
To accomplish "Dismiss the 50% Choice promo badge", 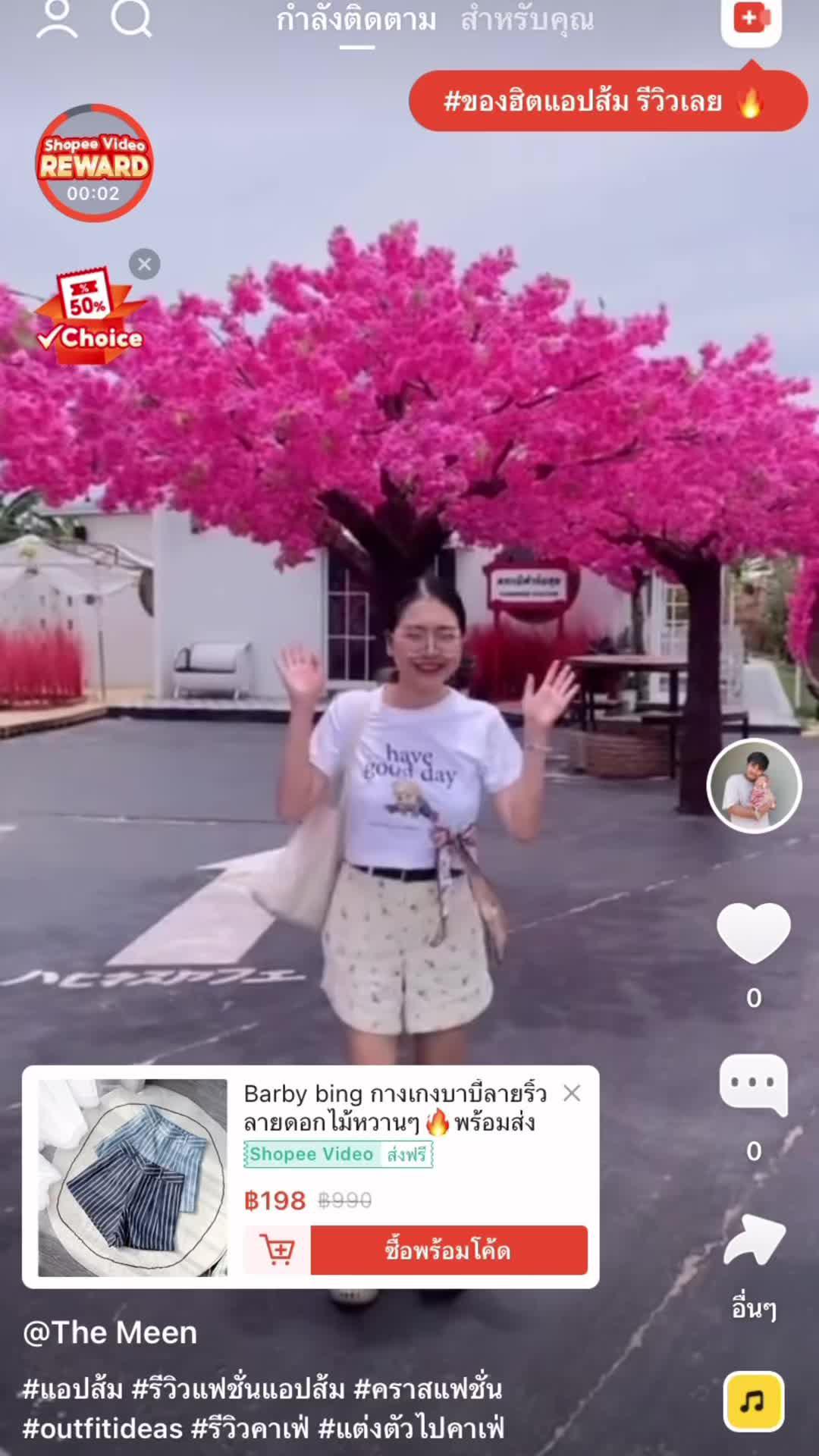I will (144, 265).
